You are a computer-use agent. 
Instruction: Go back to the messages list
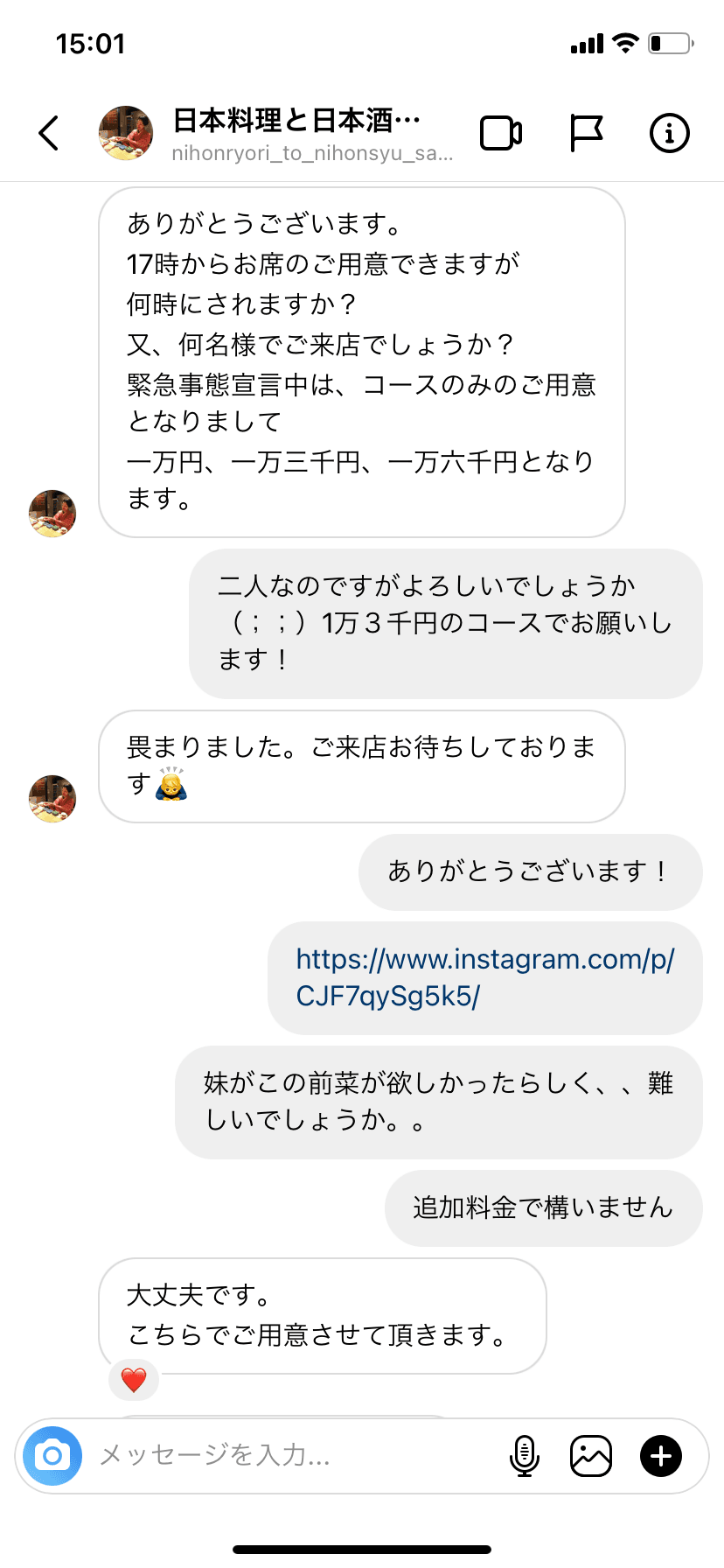50,133
